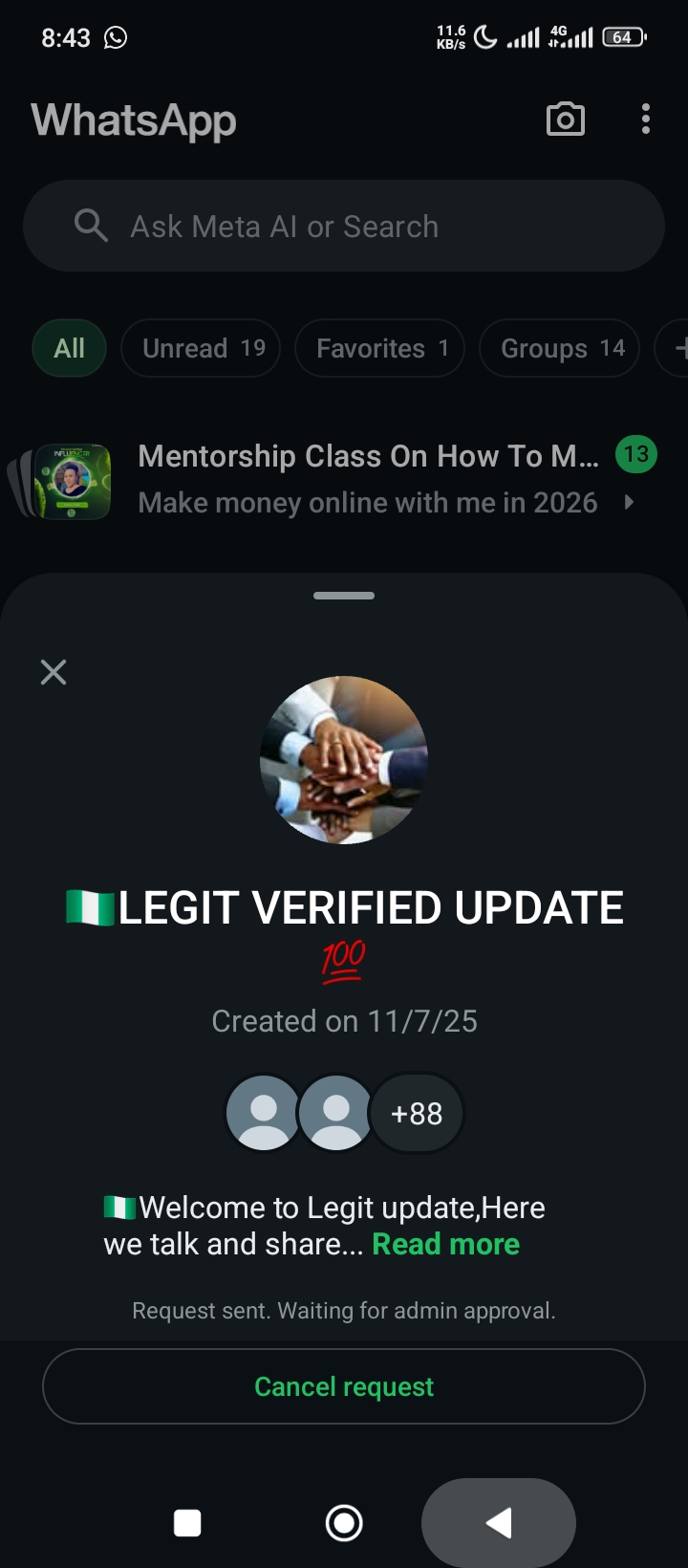Go back with the system back button

[x=499, y=1522]
